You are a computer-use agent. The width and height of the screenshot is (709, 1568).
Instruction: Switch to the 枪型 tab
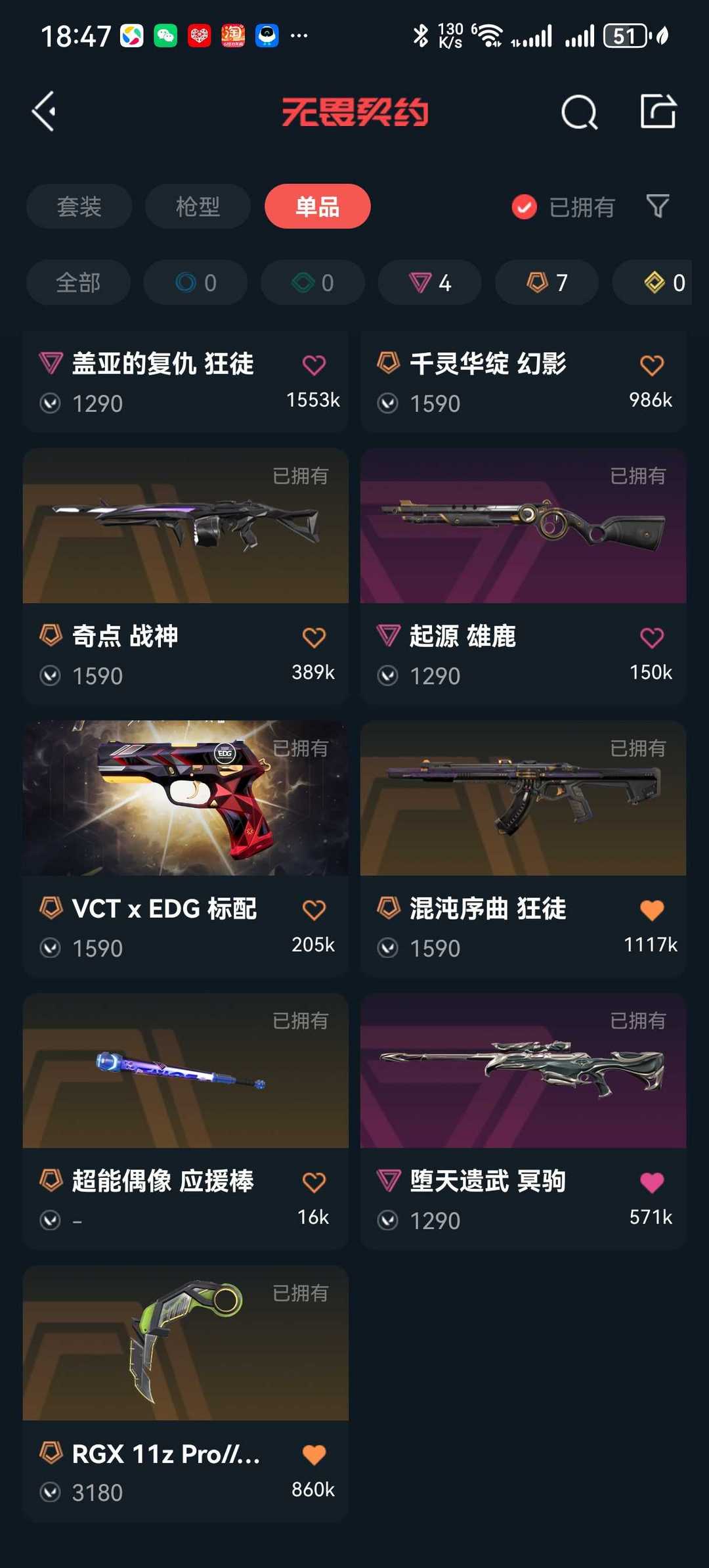coord(198,206)
